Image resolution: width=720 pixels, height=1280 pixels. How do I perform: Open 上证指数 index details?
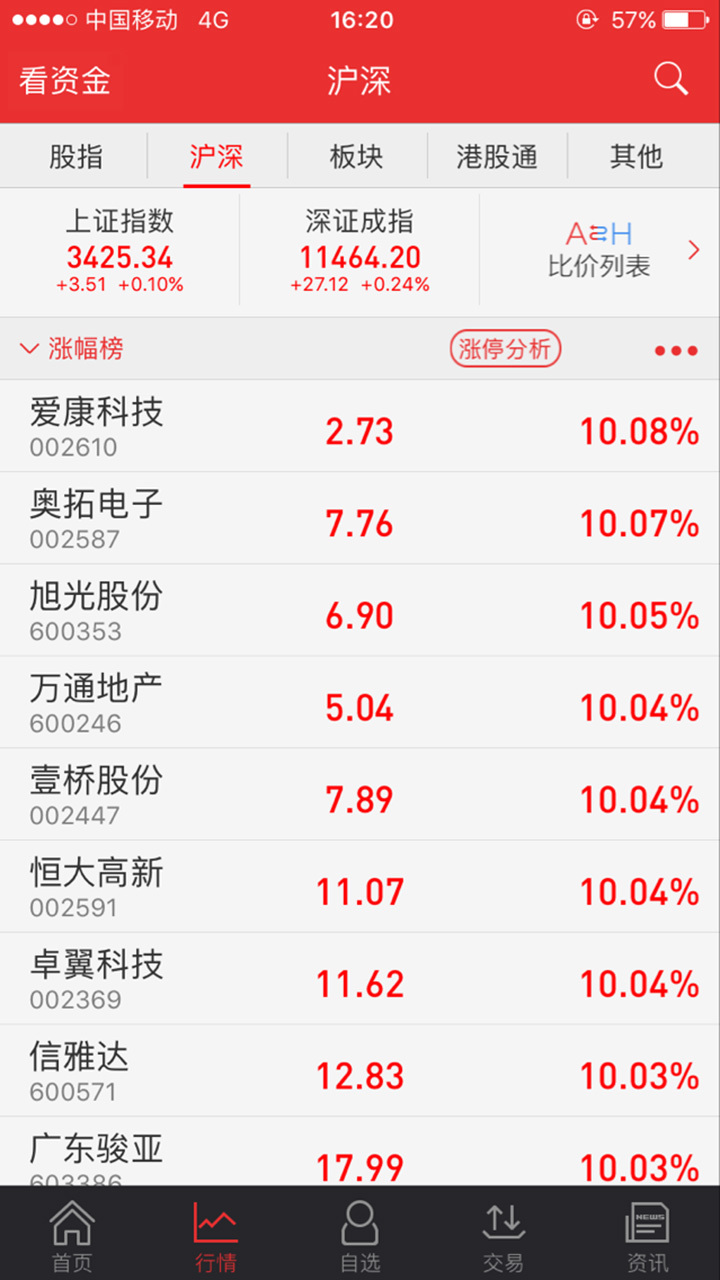click(x=120, y=250)
